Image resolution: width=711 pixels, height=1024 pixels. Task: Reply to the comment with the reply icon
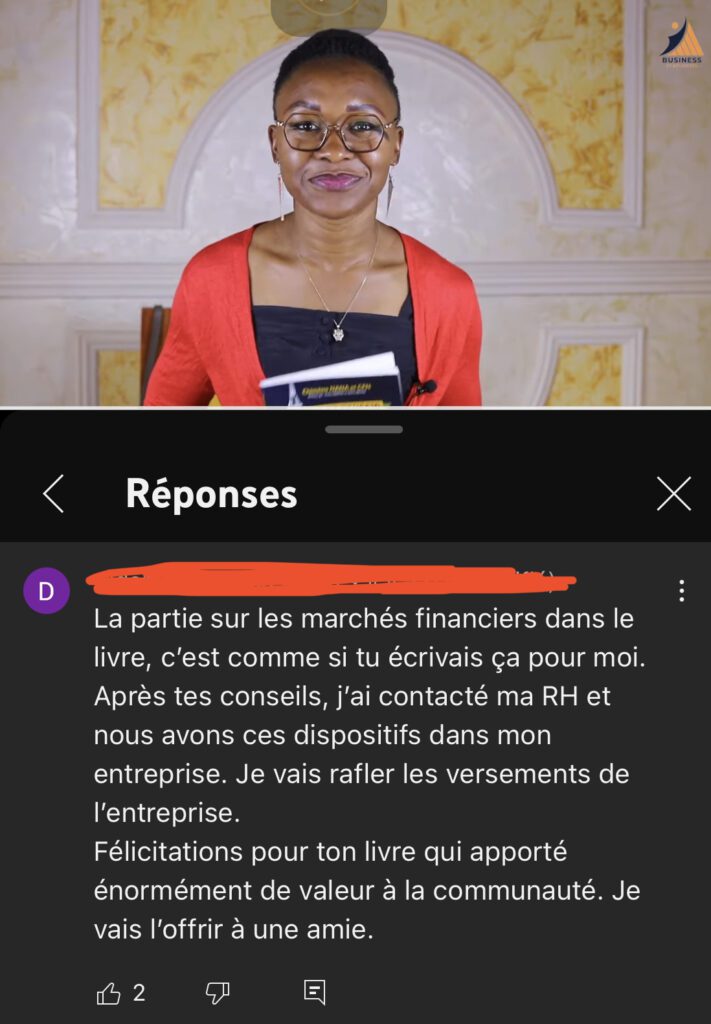[314, 992]
